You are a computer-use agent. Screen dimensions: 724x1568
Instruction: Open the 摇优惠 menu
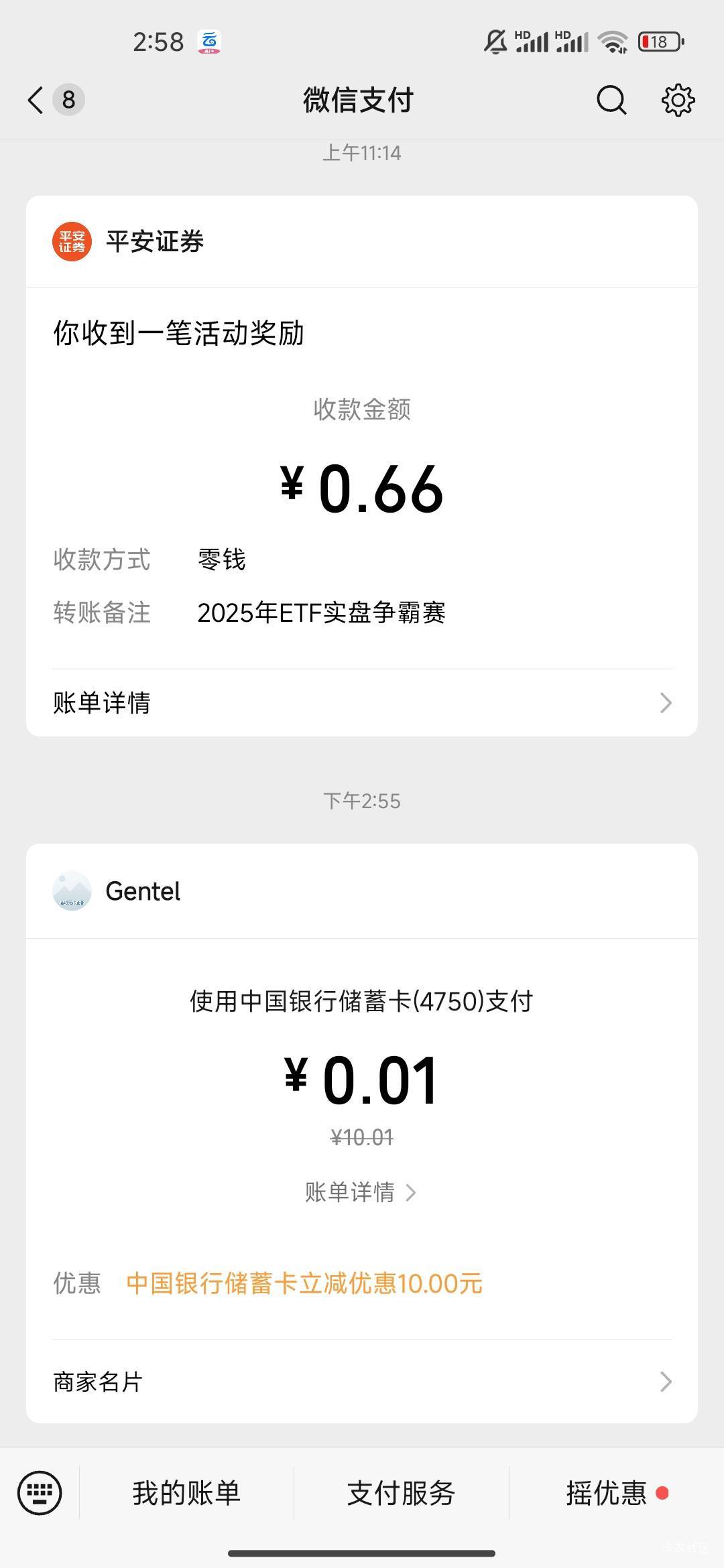607,1493
